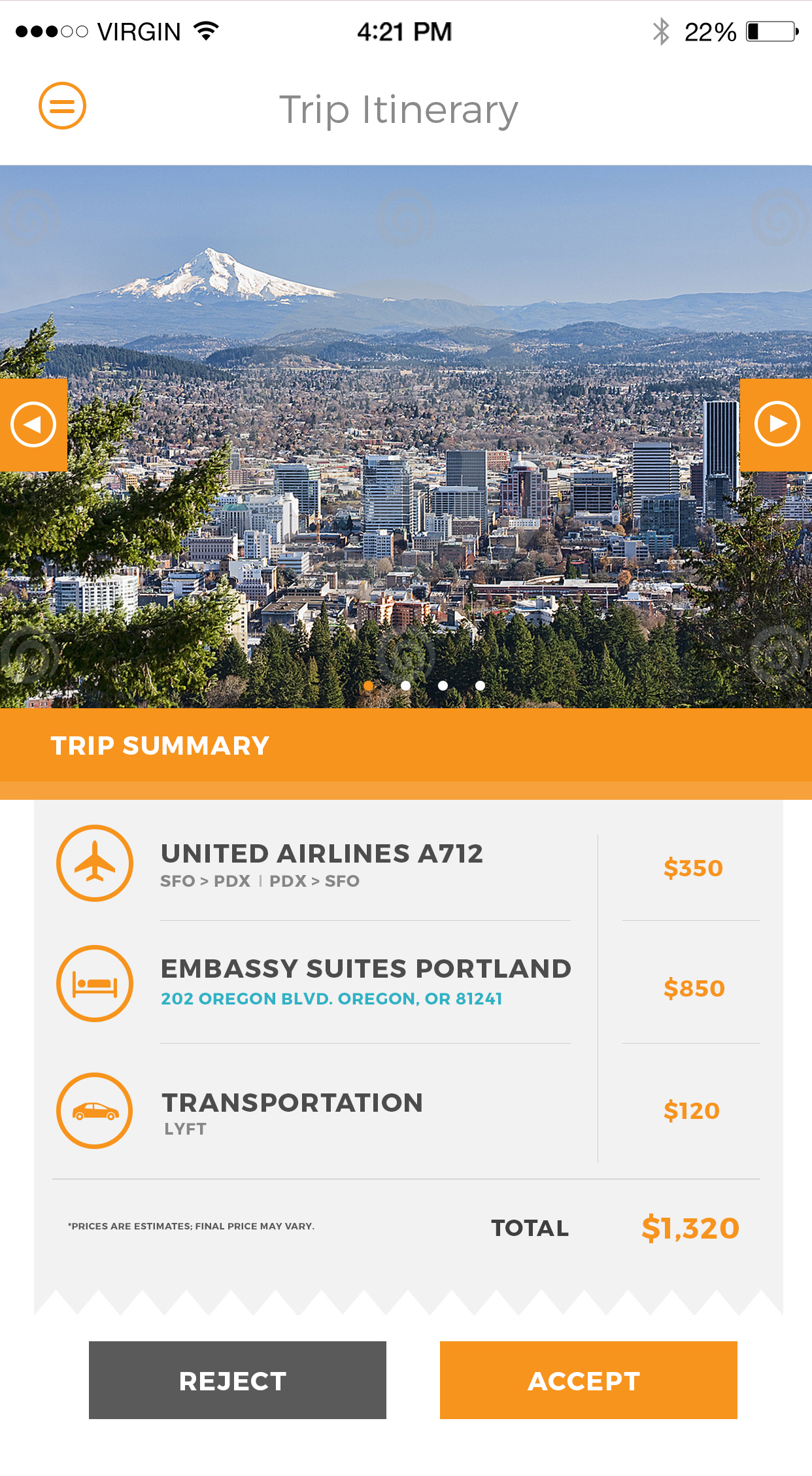This screenshot has width=812, height=1476.
Task: Jump to the second photo page dot
Action: tap(406, 685)
